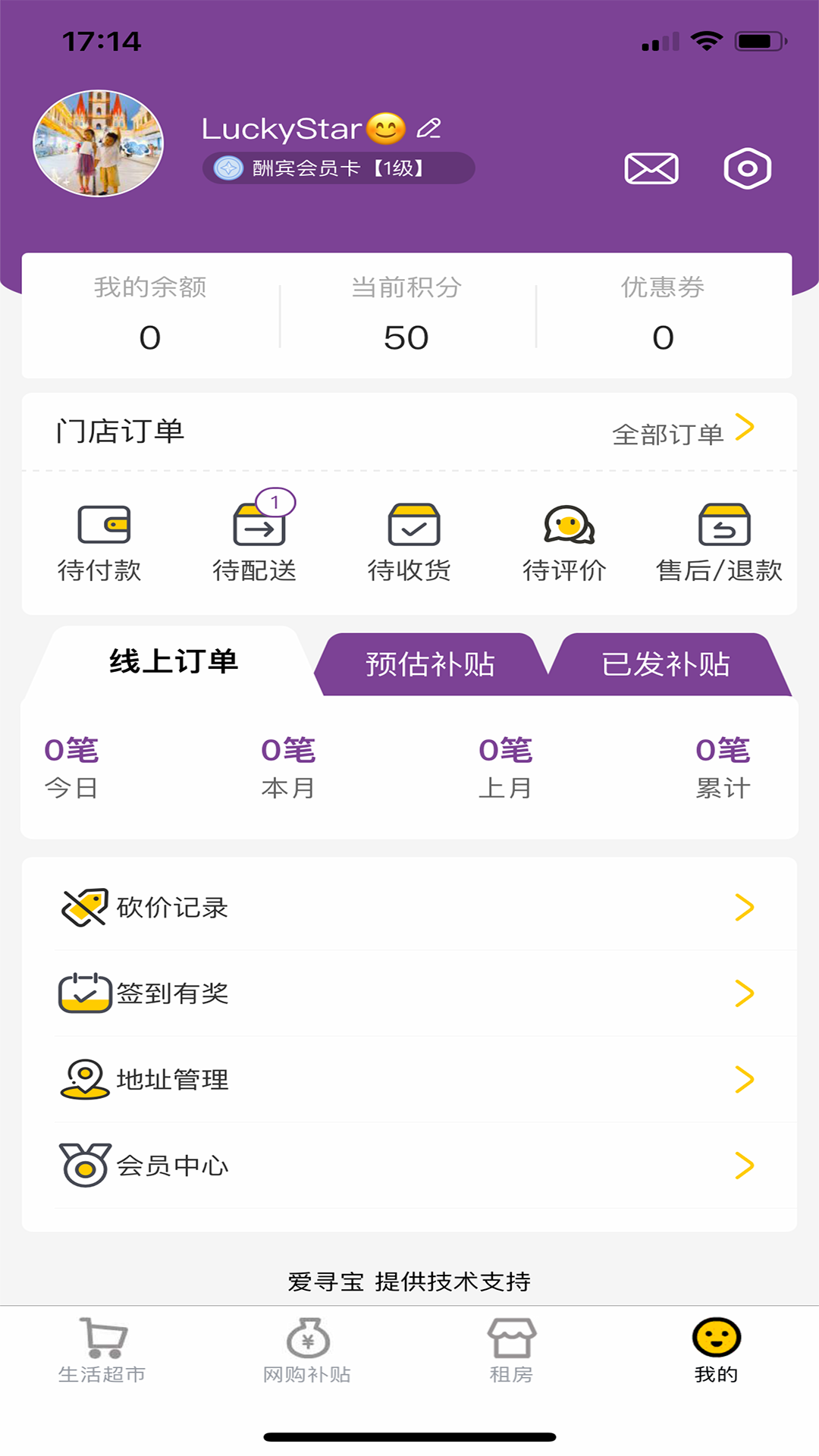This screenshot has height=1456, width=819.
Task: Open 地址管理 address management
Action: pyautogui.click(x=409, y=1079)
